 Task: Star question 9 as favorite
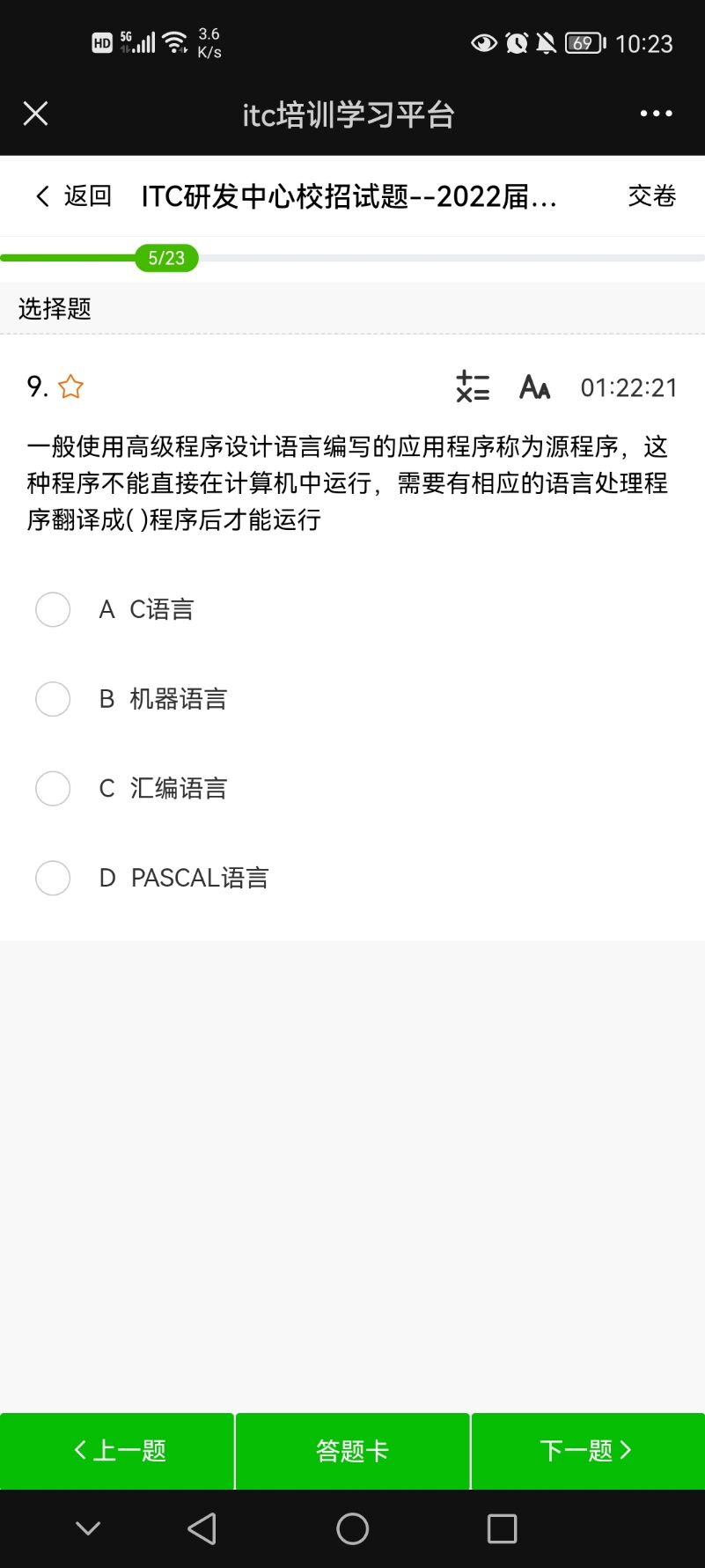[x=70, y=386]
